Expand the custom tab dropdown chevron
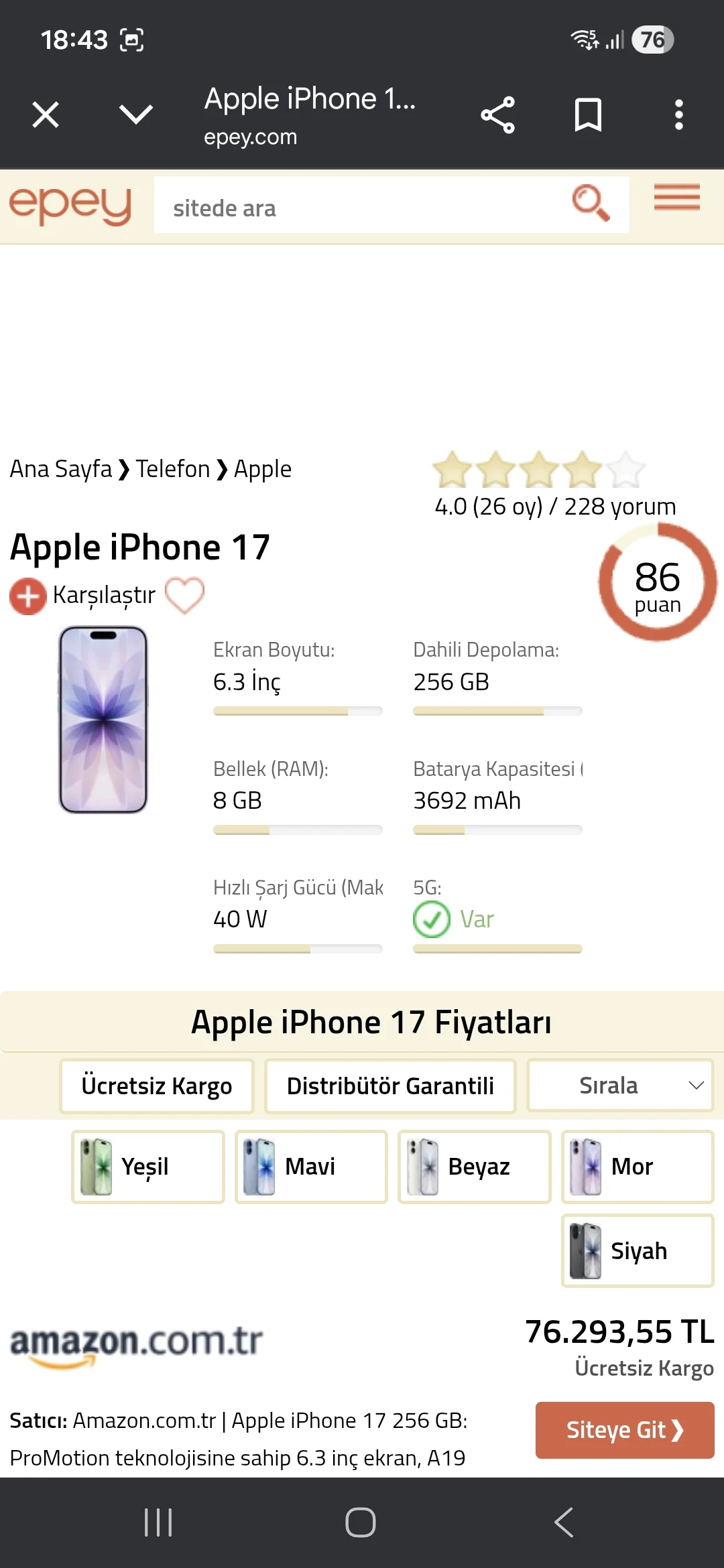This screenshot has height=1568, width=724. [x=136, y=115]
